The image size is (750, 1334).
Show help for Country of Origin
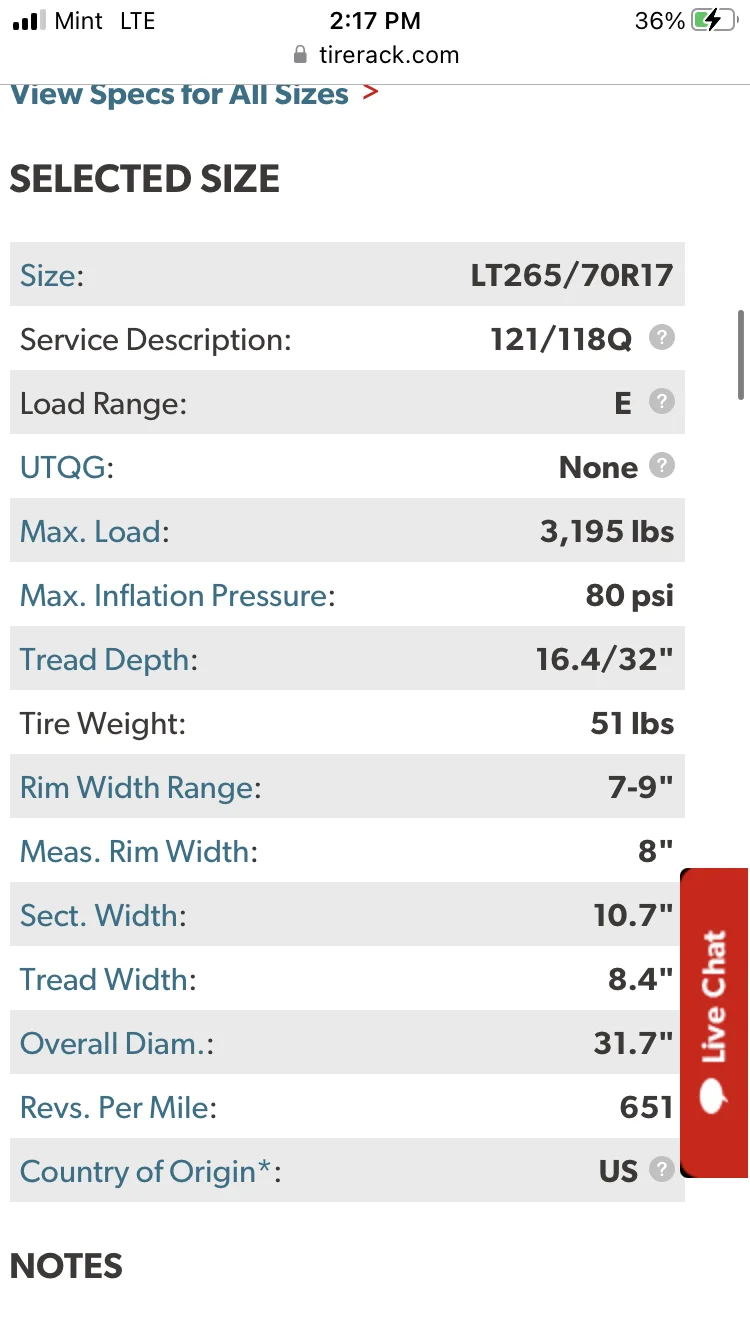point(661,1170)
